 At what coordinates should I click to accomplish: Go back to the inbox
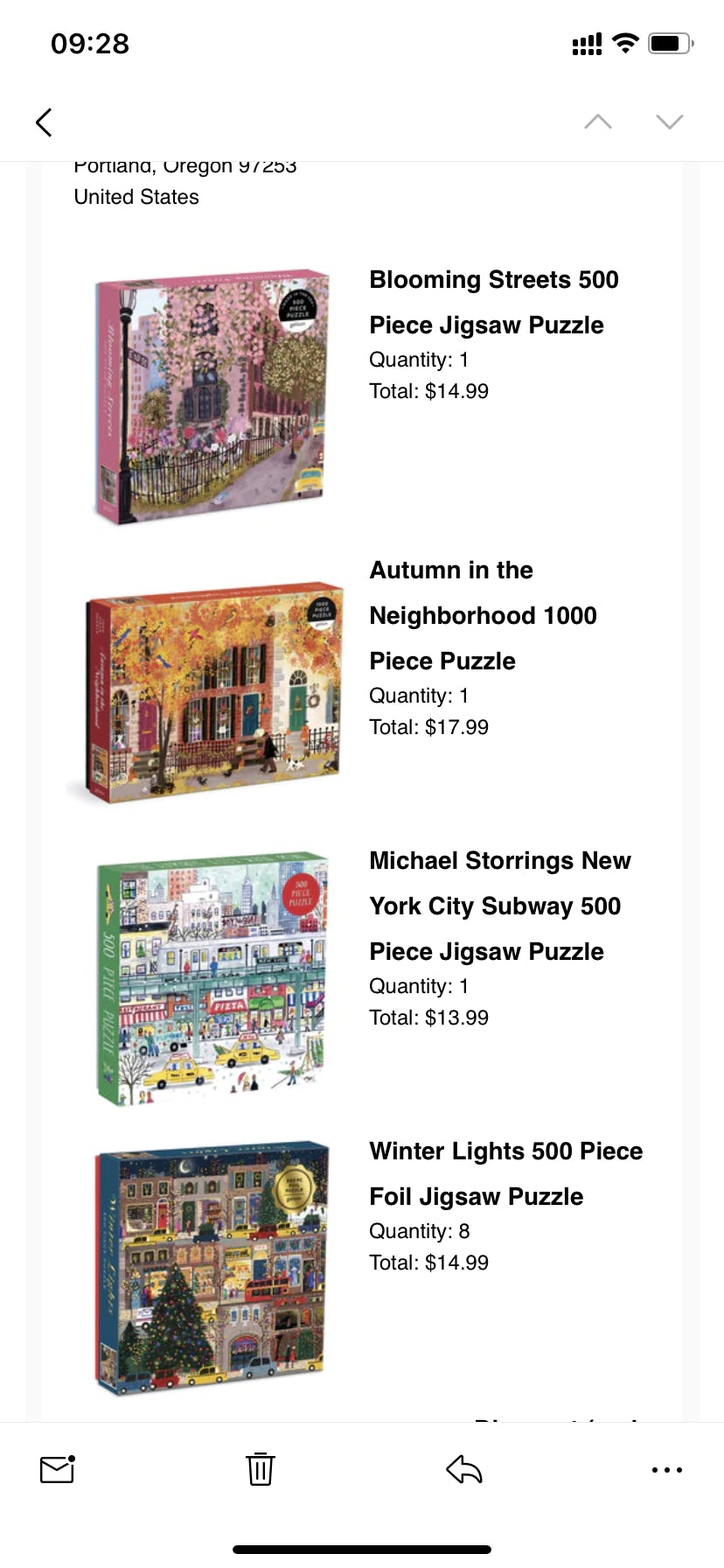pos(44,122)
